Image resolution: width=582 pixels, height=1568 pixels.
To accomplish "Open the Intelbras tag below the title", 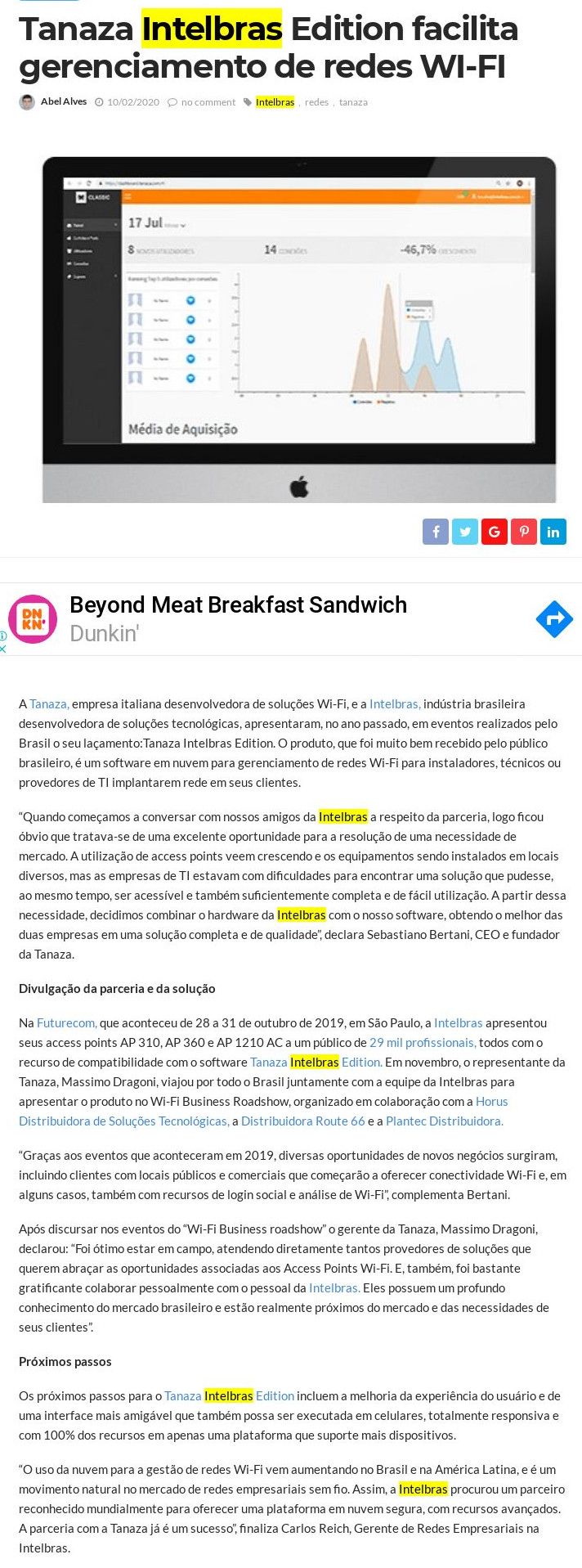I will pyautogui.click(x=275, y=102).
